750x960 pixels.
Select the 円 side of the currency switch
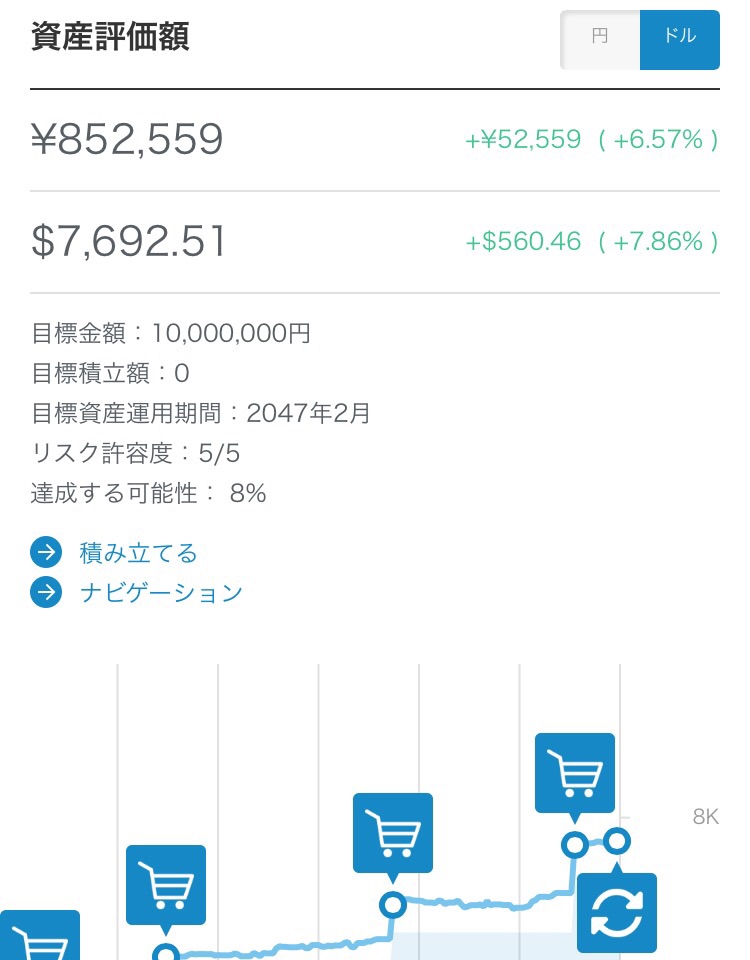click(600, 36)
